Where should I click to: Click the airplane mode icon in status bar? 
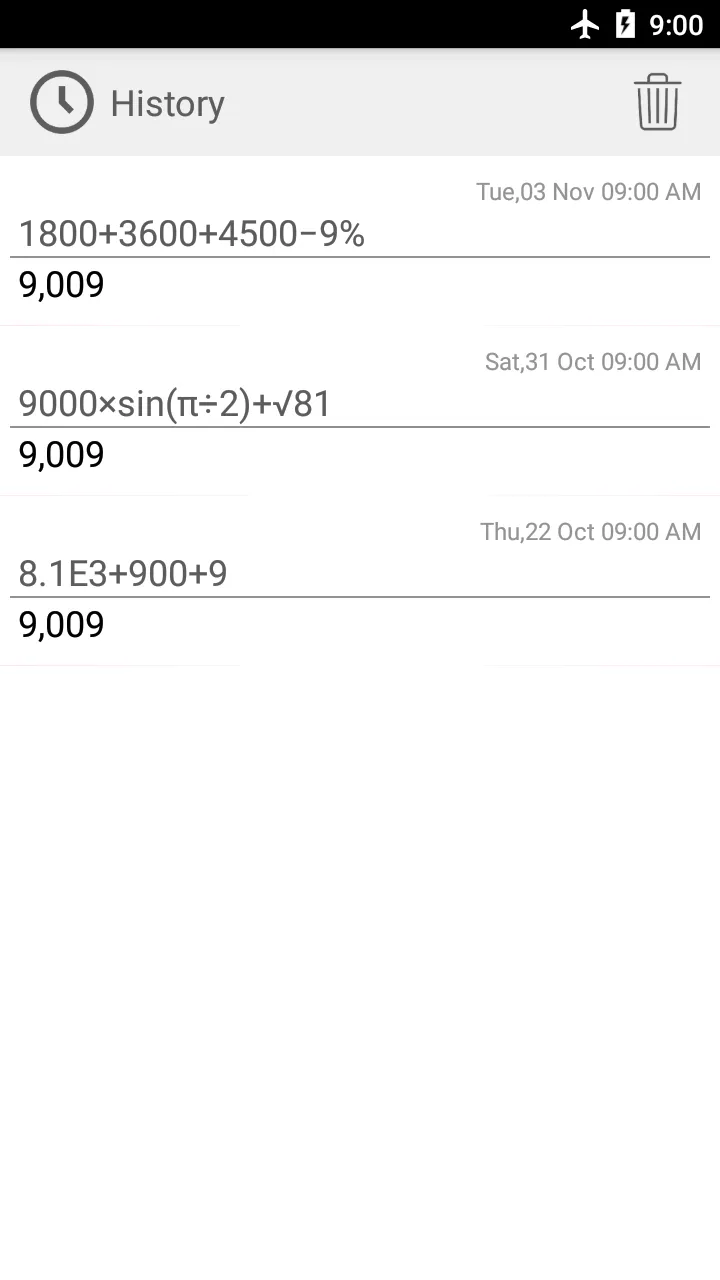585,24
